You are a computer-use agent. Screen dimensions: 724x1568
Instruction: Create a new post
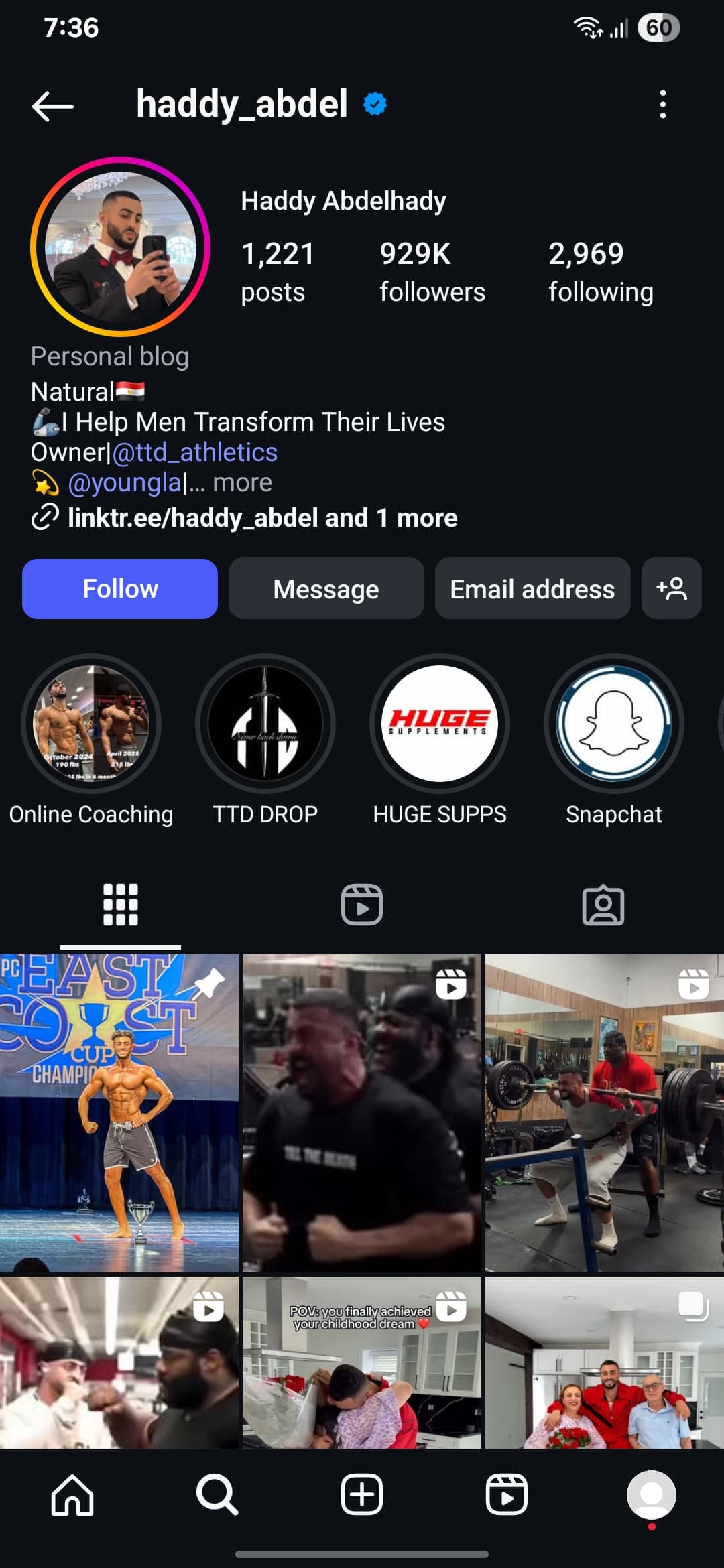coord(362,1494)
